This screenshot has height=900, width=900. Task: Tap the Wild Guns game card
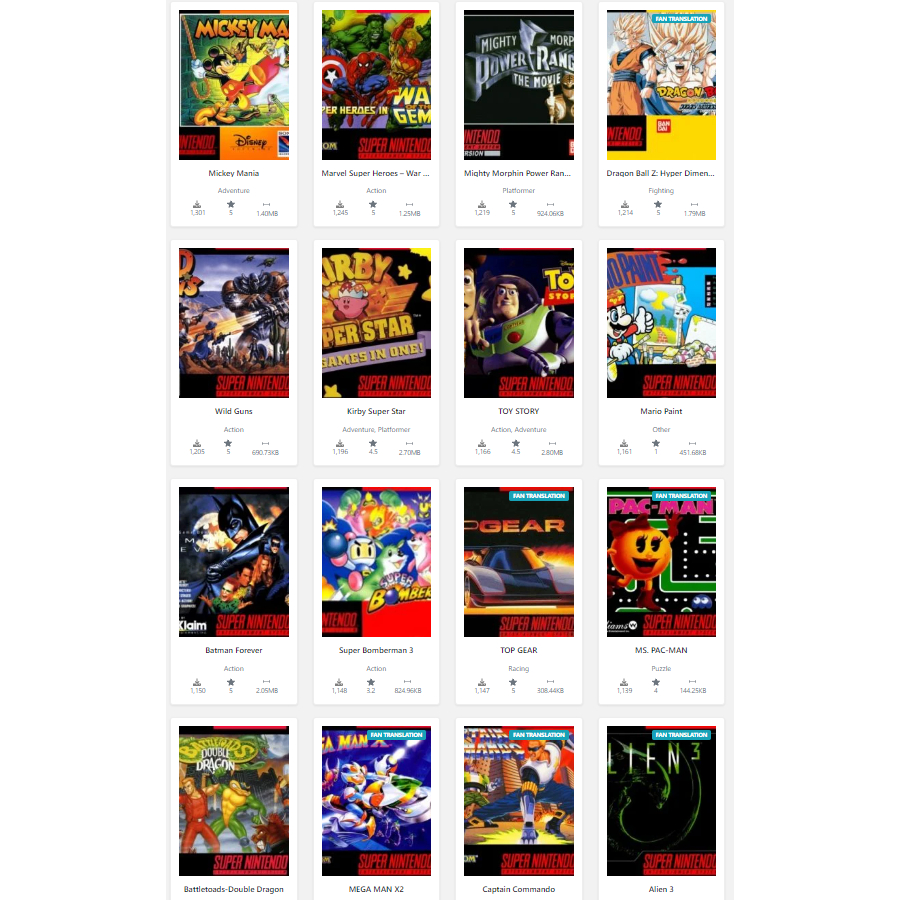point(234,352)
